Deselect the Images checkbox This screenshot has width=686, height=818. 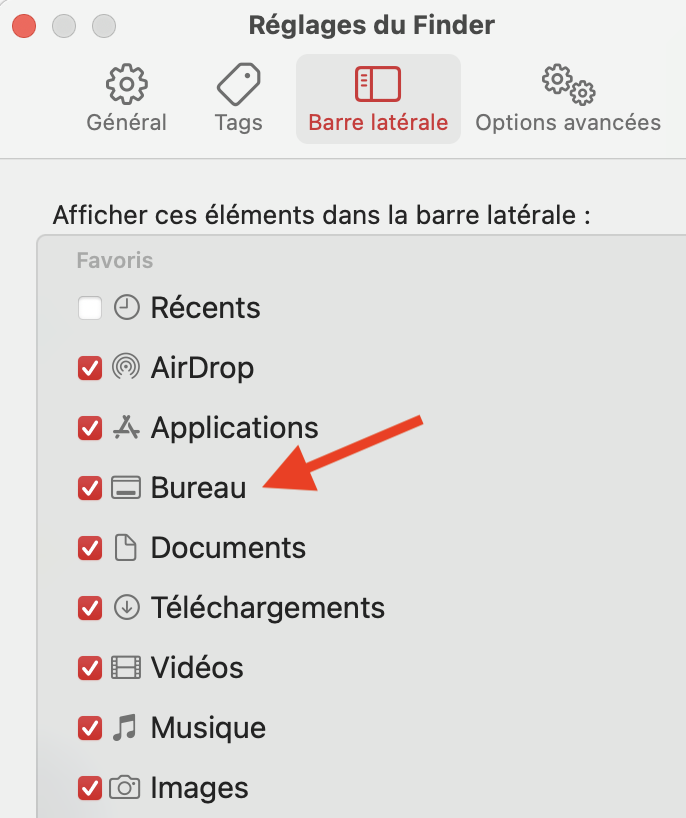pyautogui.click(x=90, y=788)
